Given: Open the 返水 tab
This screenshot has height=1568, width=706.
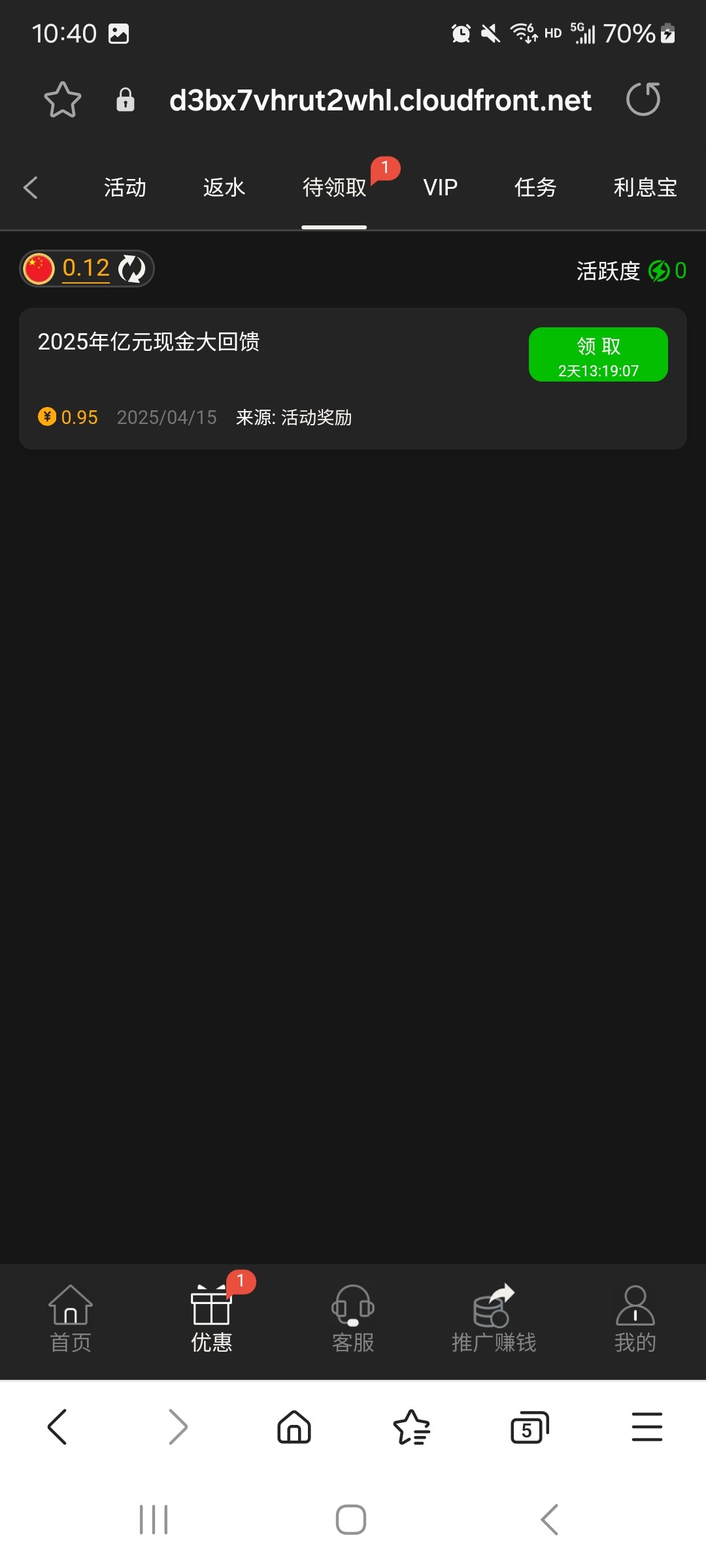Looking at the screenshot, I should coord(224,188).
